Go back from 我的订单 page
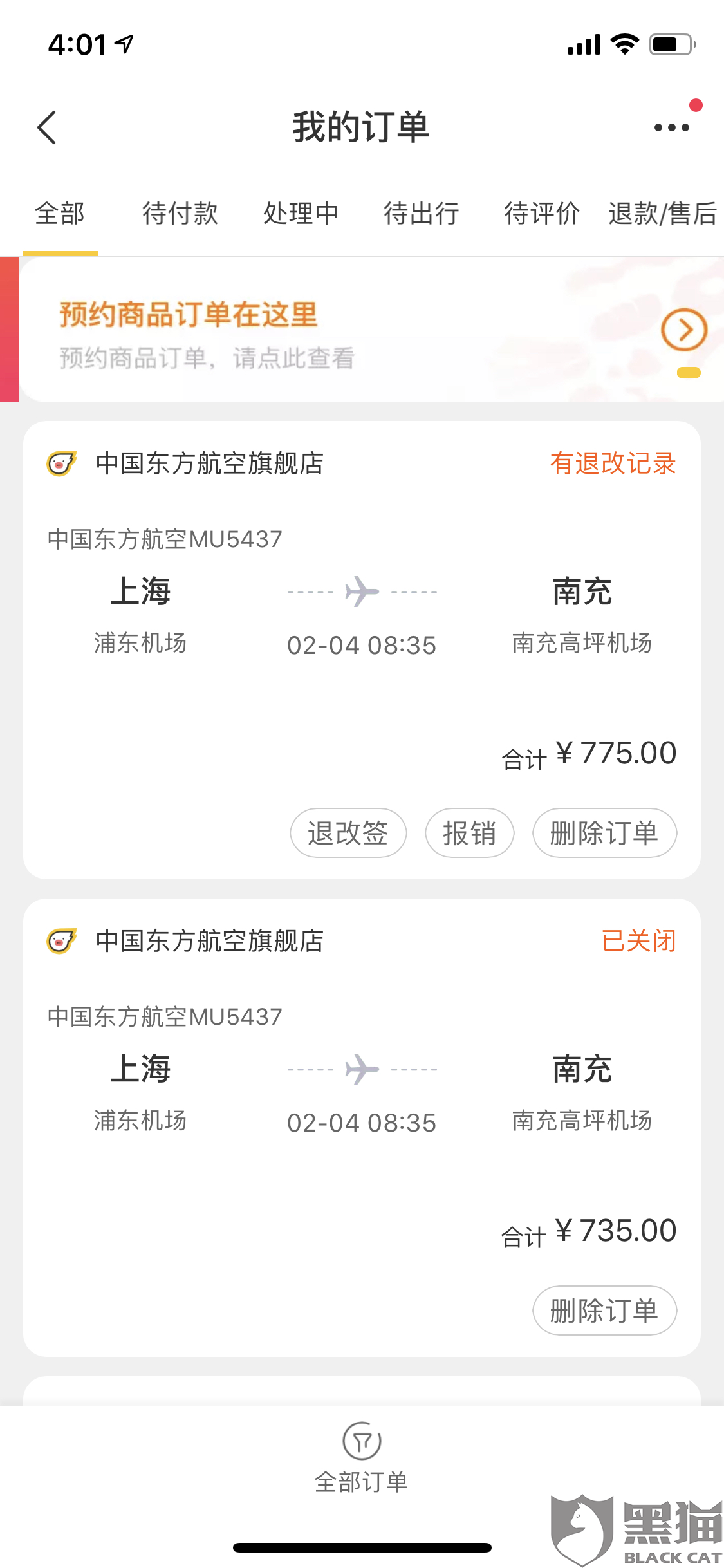The image size is (724, 1568). click(47, 127)
